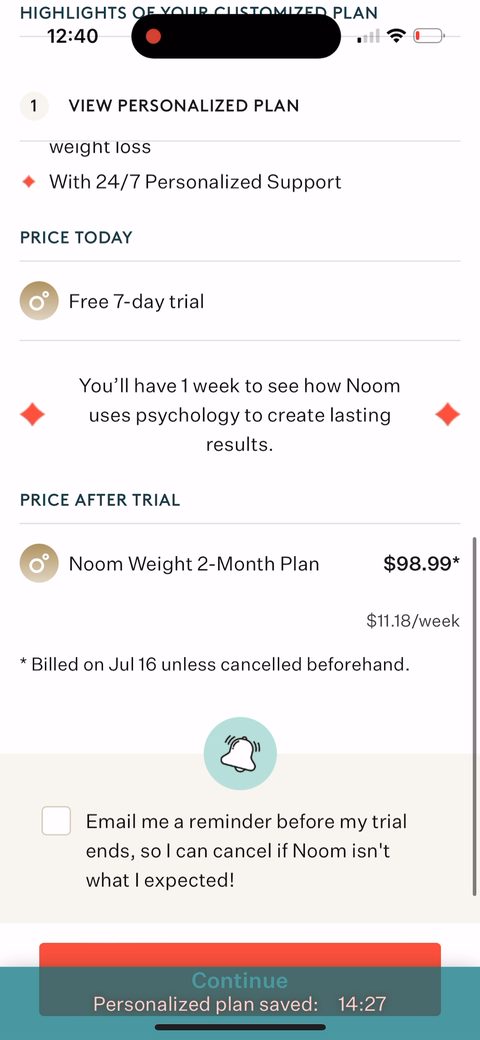Viewport: 480px width, 1040px height.
Task: Check the email reminder checkbox
Action: 56,821
